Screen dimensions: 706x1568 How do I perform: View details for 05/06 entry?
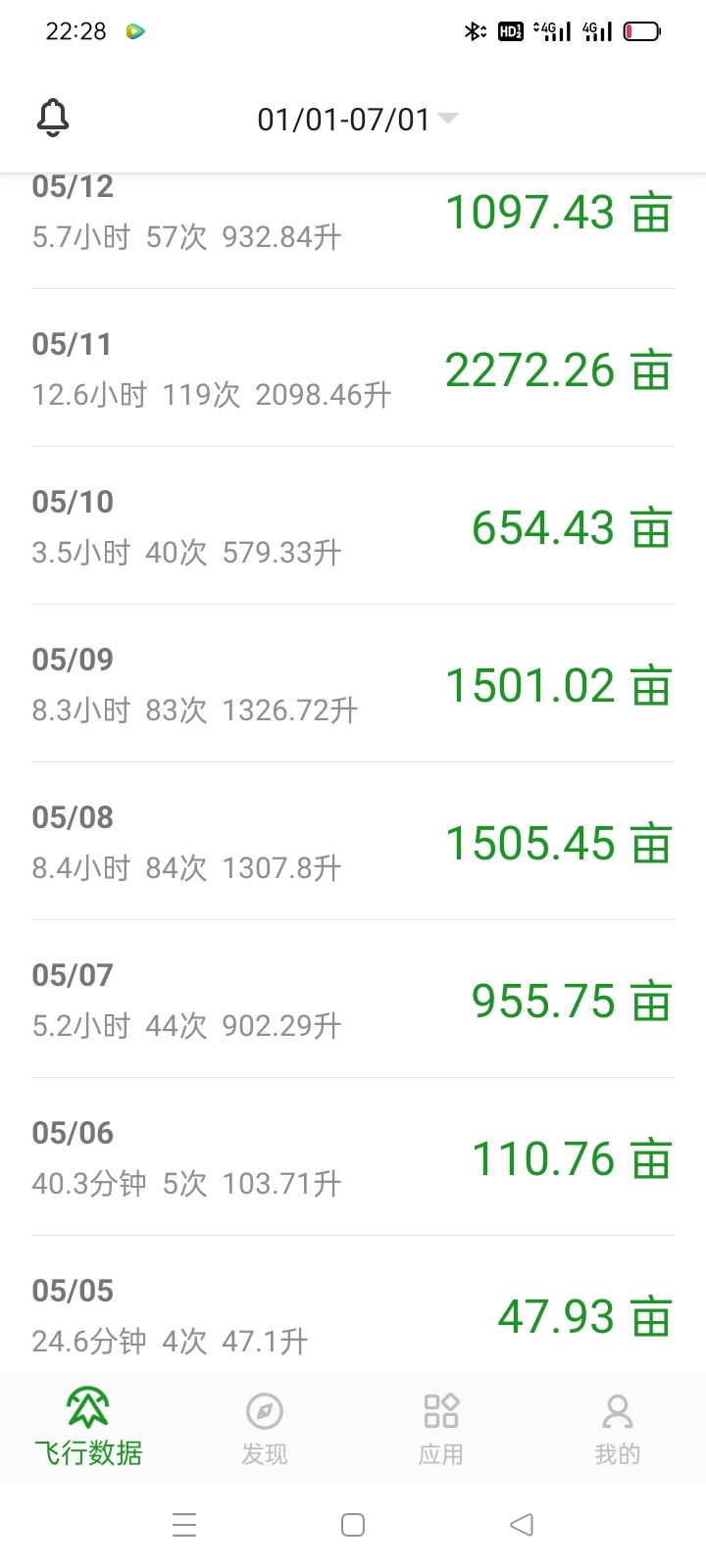pos(353,1157)
